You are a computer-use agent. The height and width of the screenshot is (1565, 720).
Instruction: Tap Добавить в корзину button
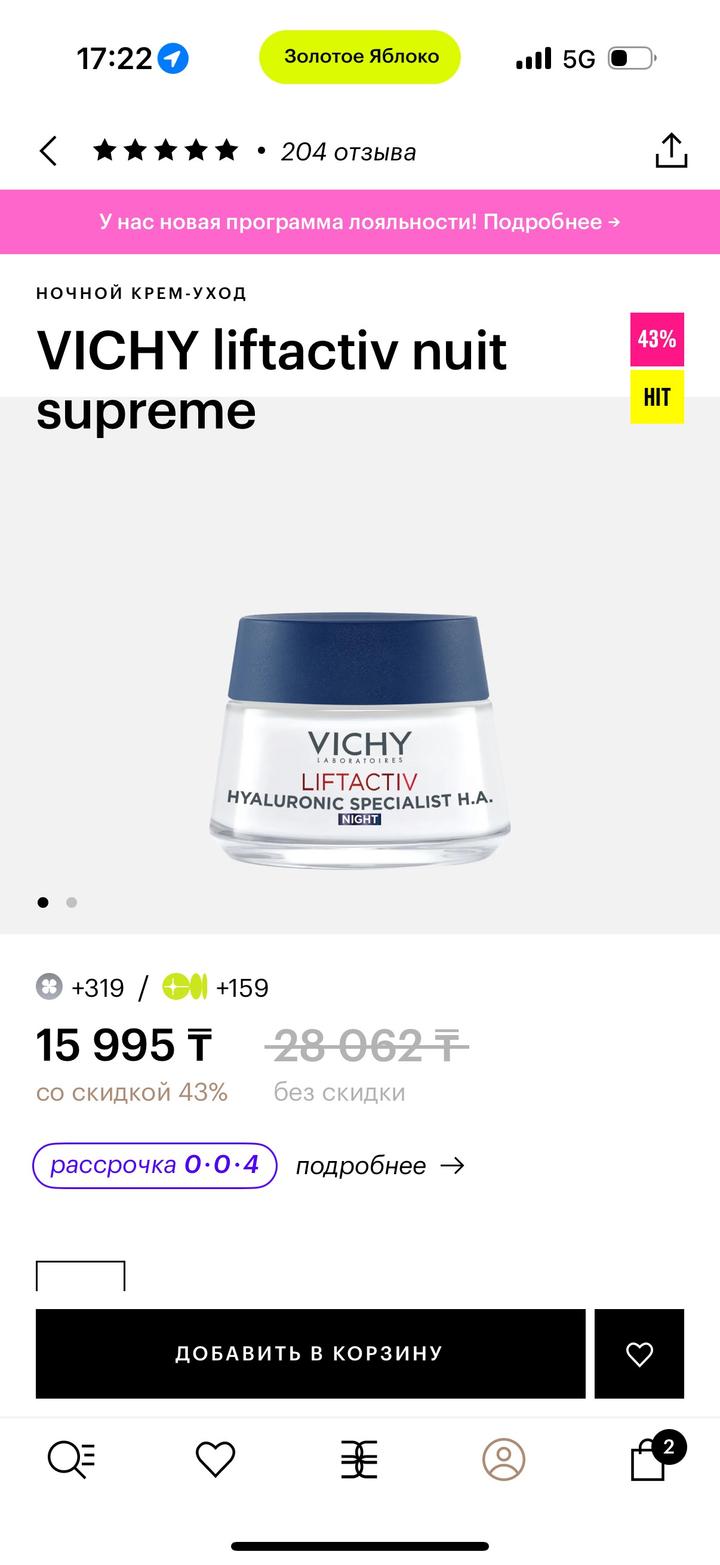coord(310,1353)
